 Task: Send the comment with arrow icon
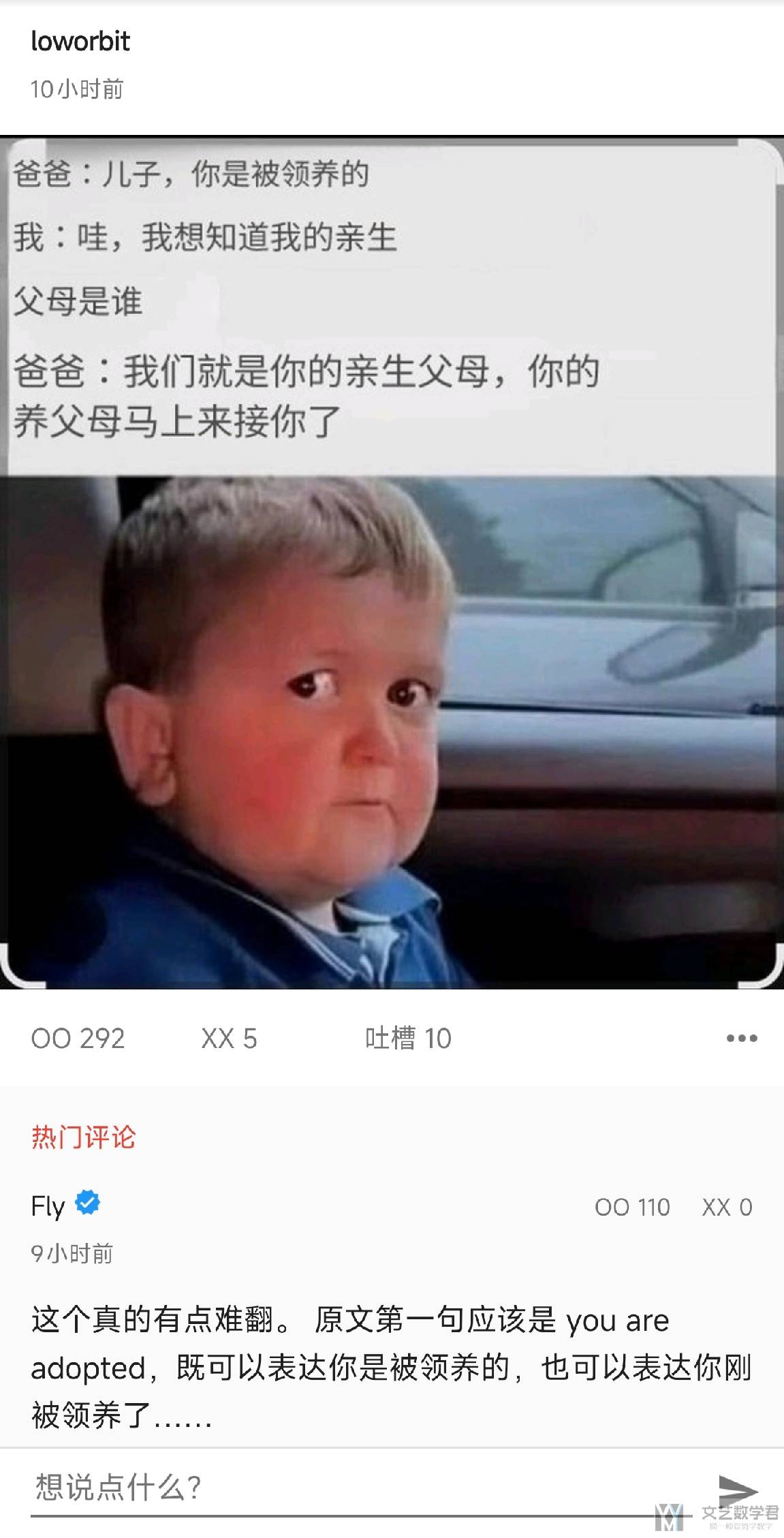point(738,1488)
